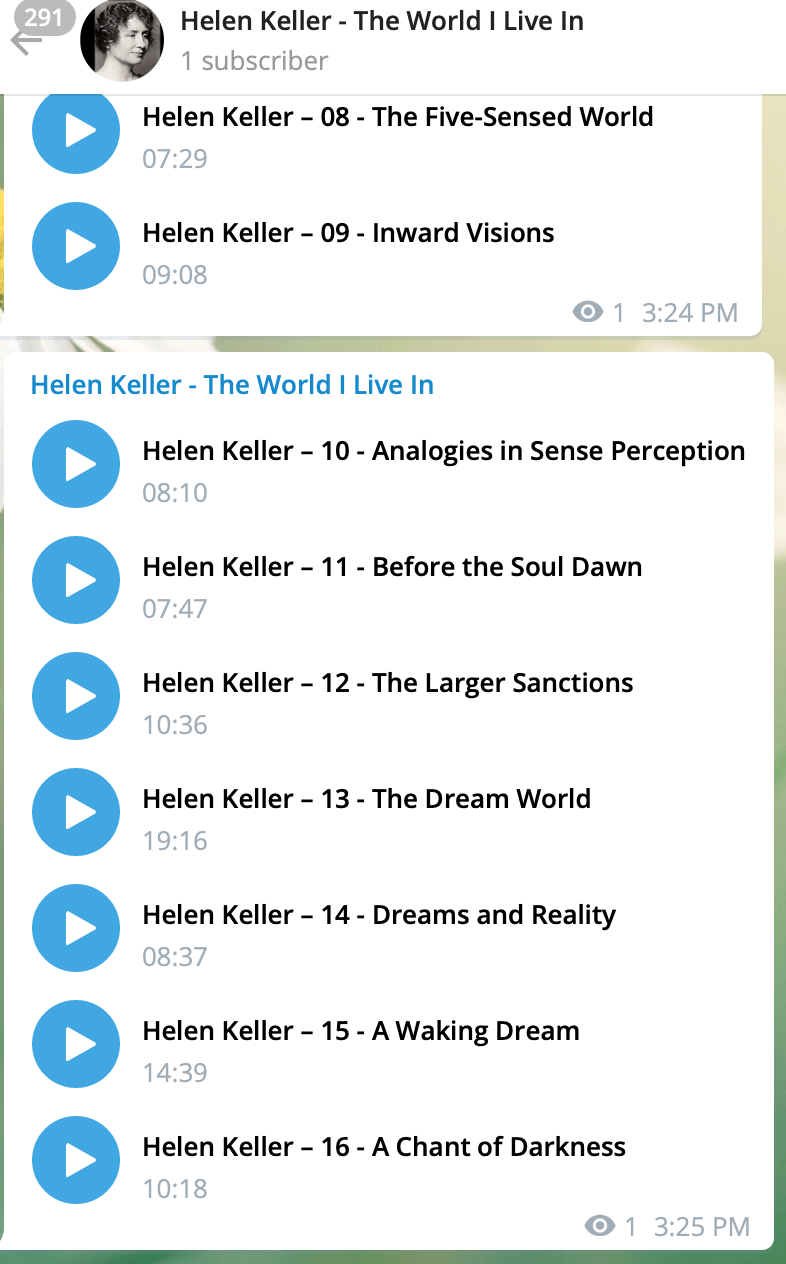786x1264 pixels.
Task: Play 10 - Analogies in Sense Perception
Action: 77,464
